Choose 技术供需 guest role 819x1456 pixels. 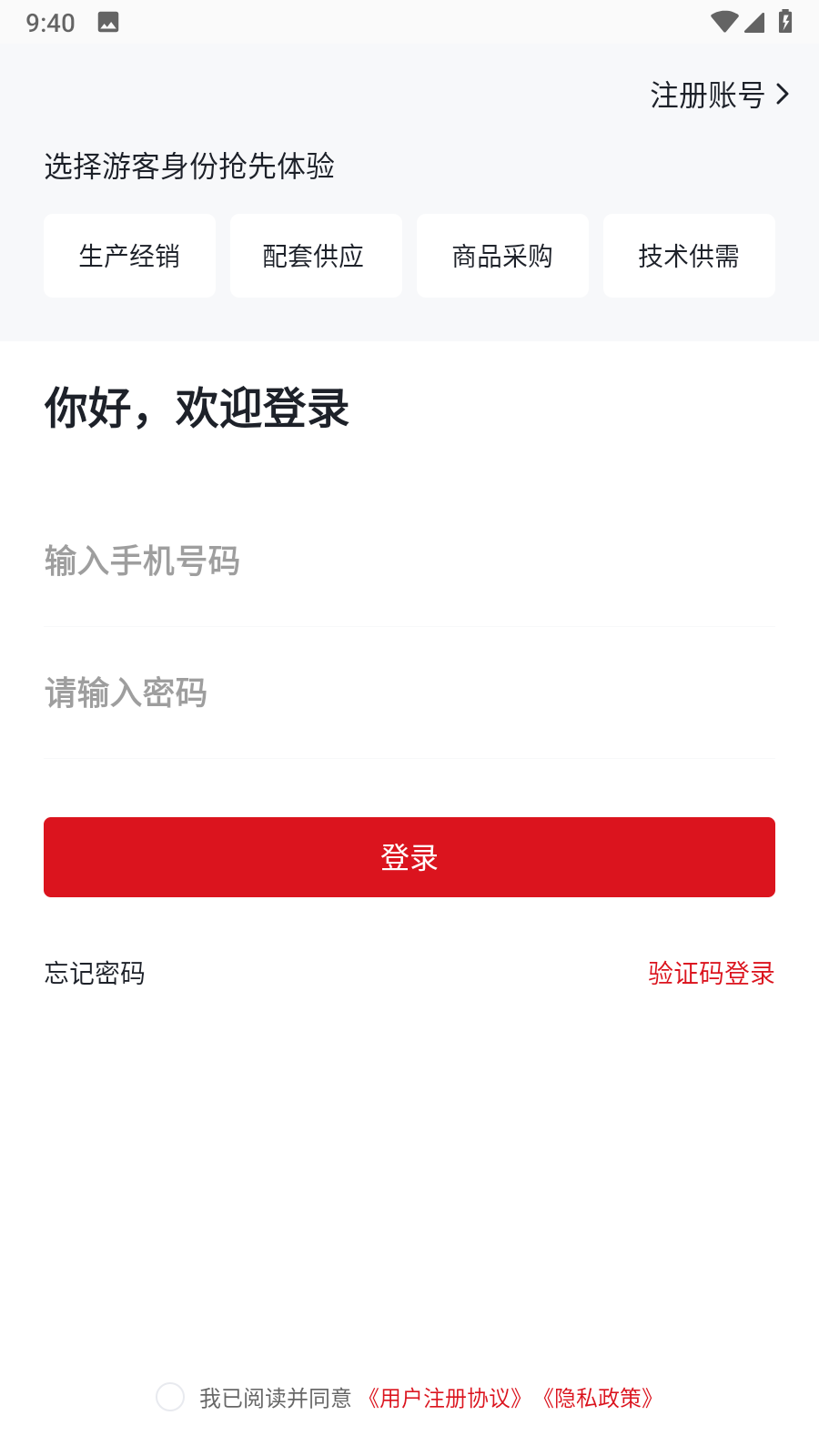tap(689, 256)
